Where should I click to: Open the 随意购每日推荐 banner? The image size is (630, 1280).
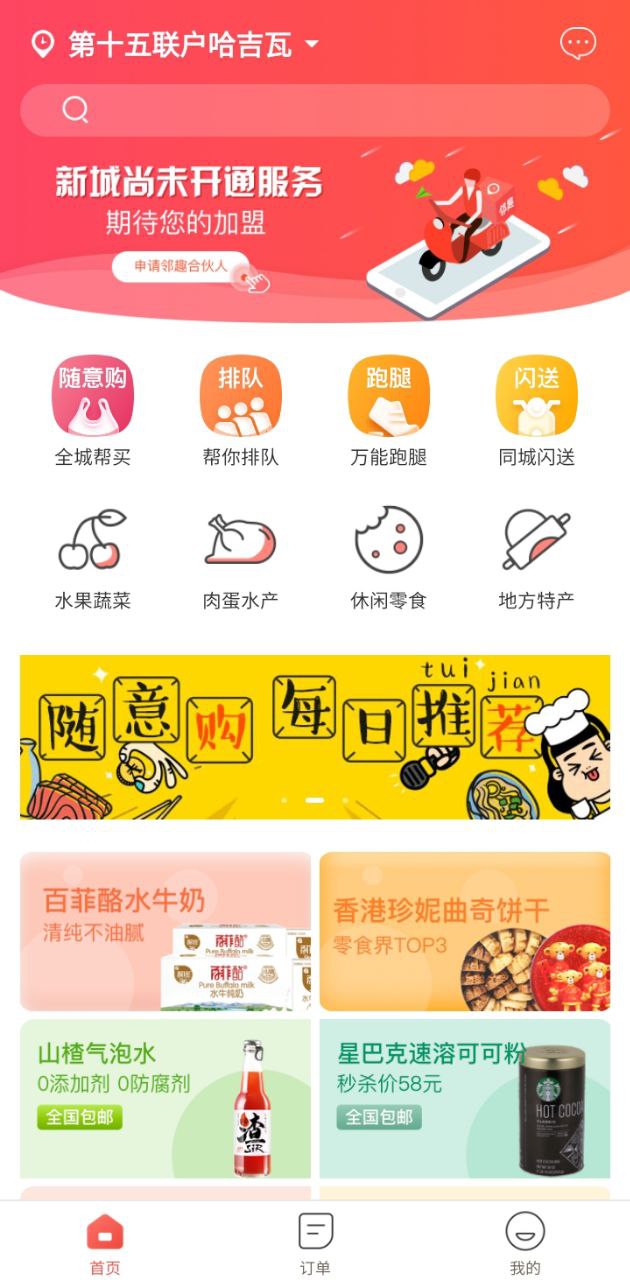[x=314, y=737]
